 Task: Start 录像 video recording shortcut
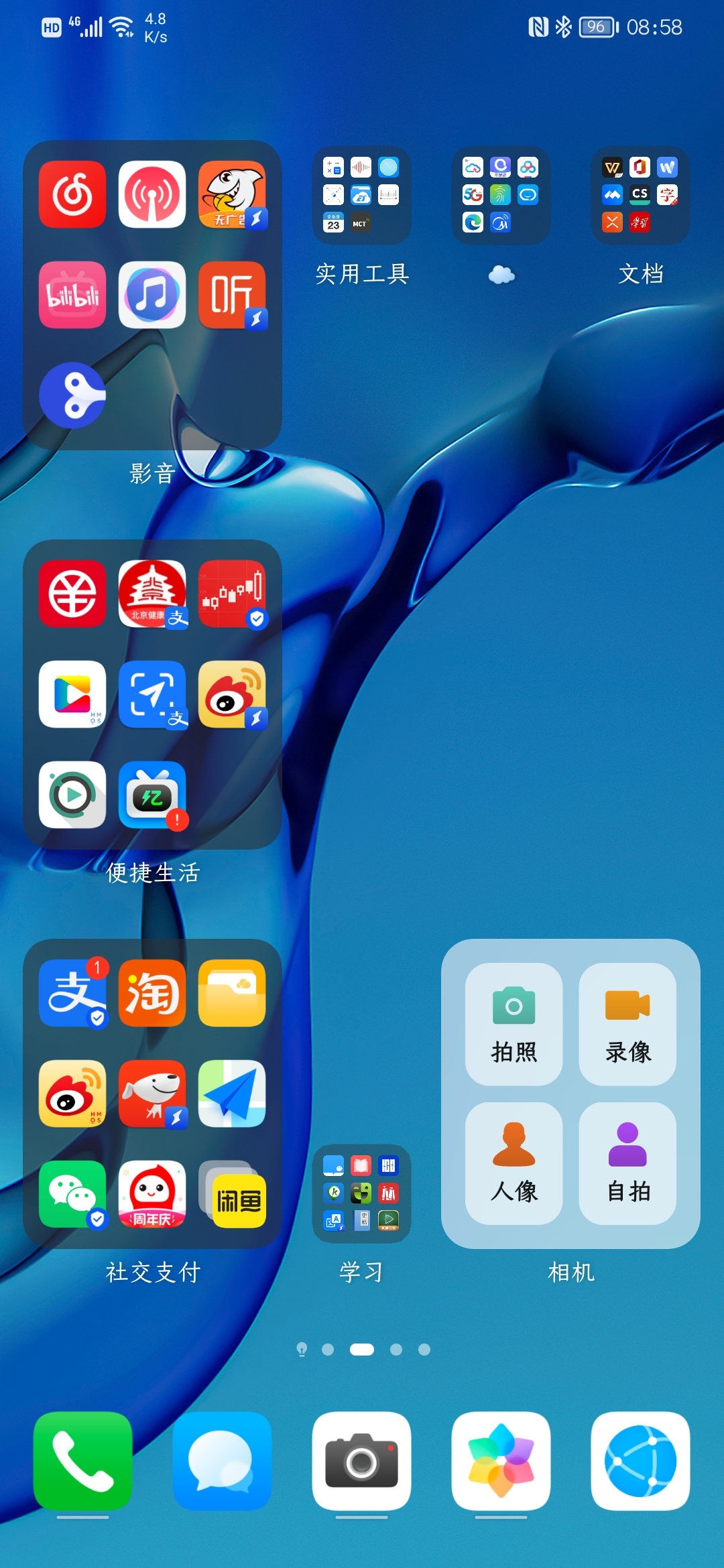[627, 1024]
